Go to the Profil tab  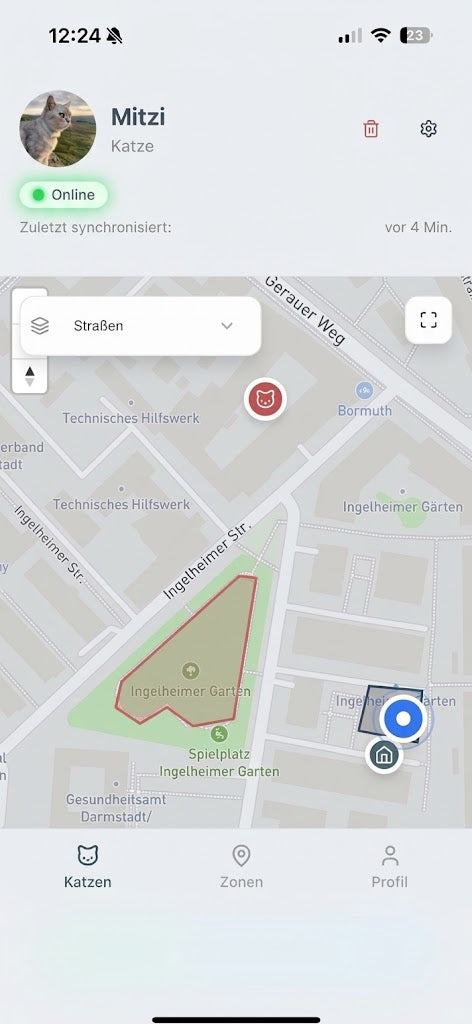390,867
